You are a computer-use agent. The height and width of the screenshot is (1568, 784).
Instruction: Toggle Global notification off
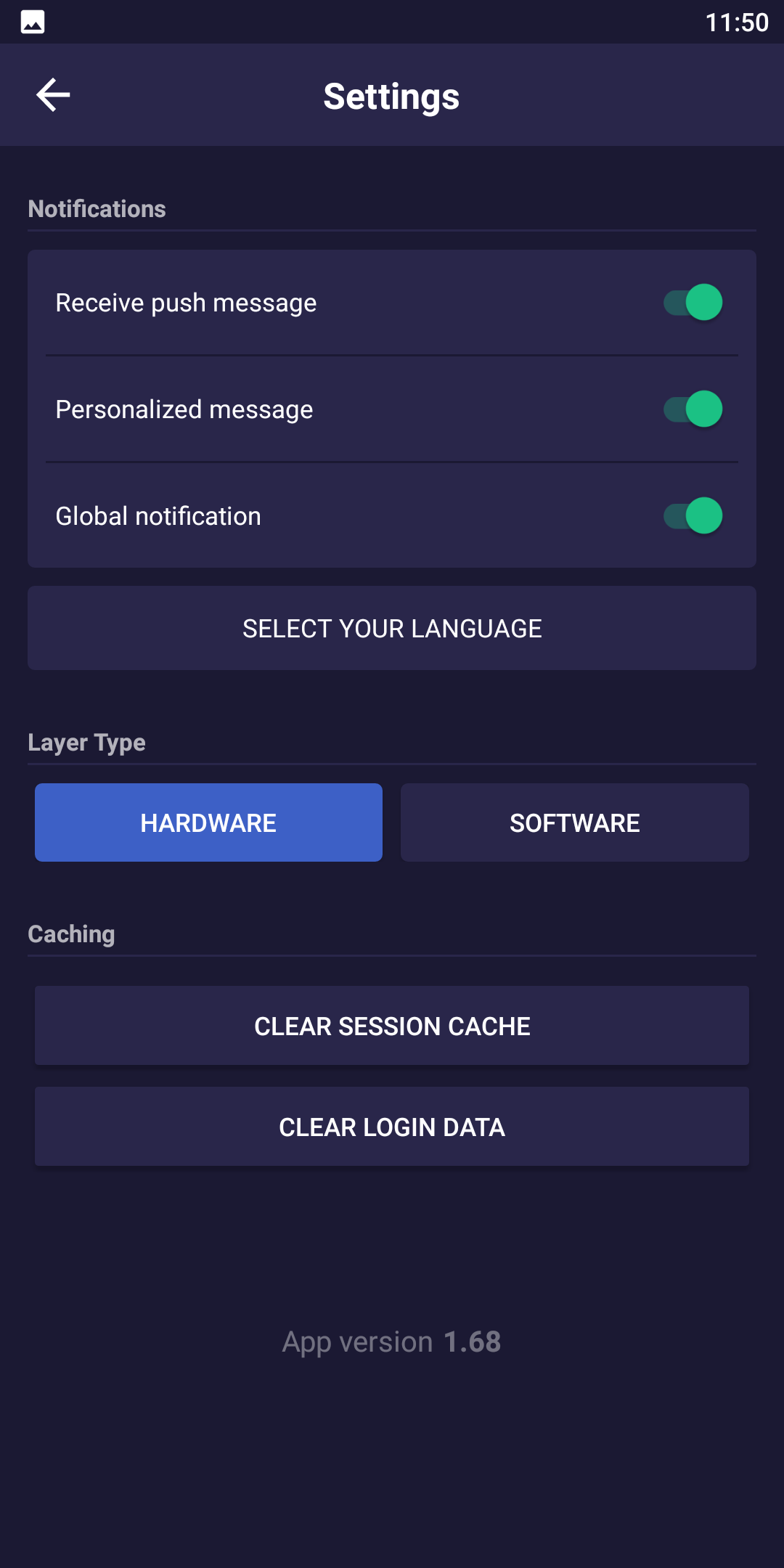693,516
